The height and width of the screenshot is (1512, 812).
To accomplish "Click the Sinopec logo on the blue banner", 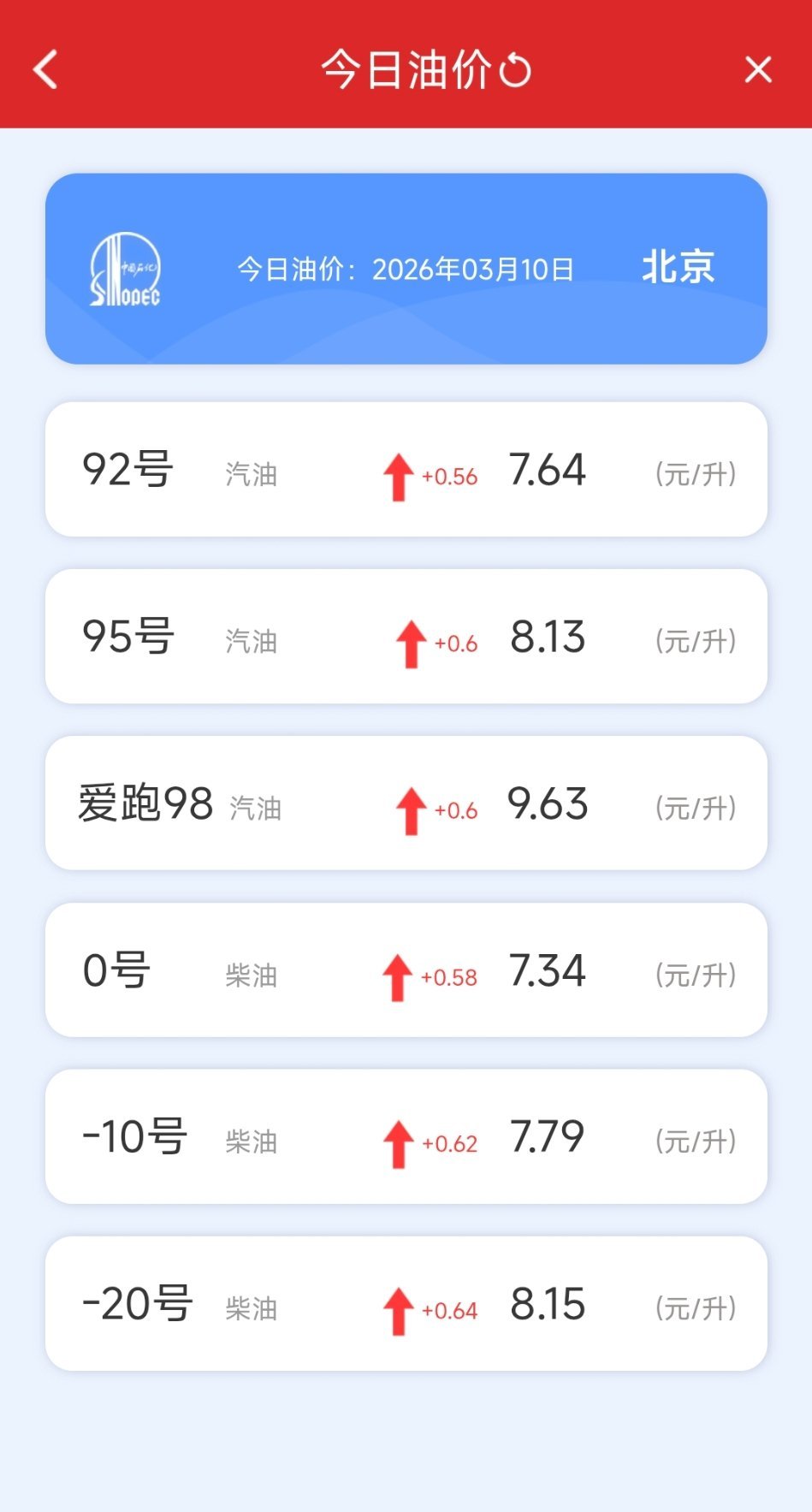I will [125, 268].
